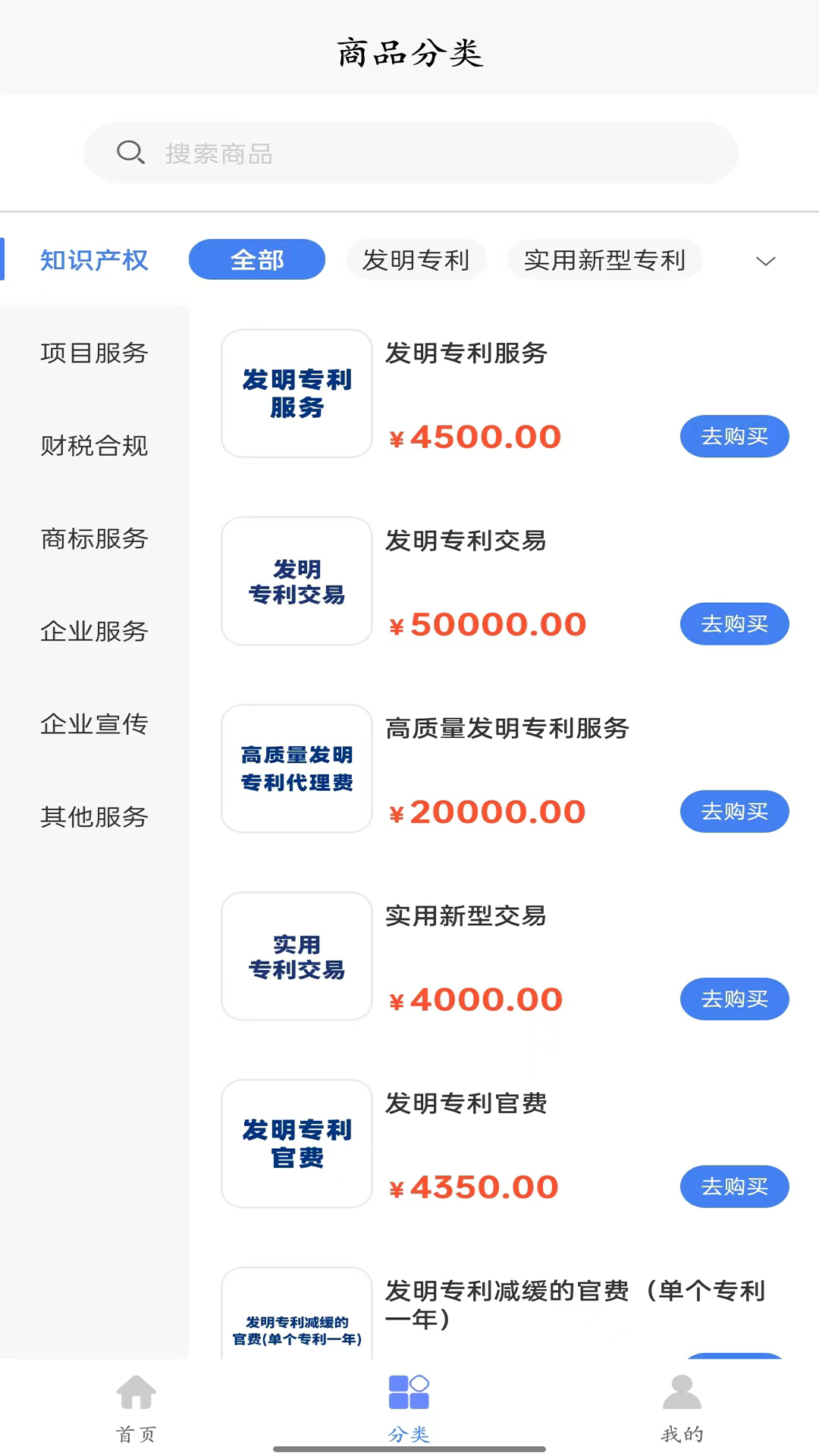Activate the 实用新型专利 filter
The width and height of the screenshot is (819, 1456).
pyautogui.click(x=604, y=260)
